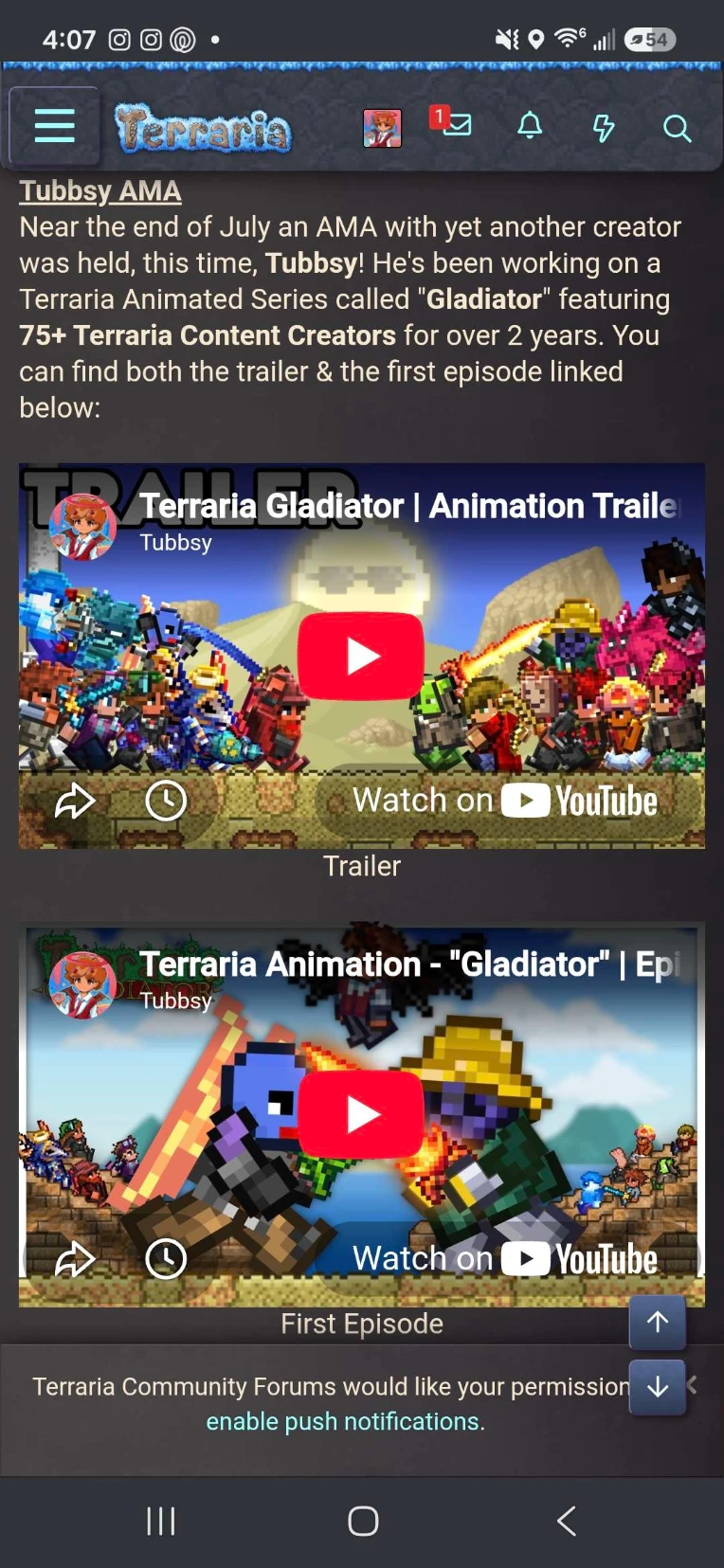Watch the Gladiator episode on YouTube
Image resolution: width=724 pixels, height=1568 pixels.
point(505,1259)
